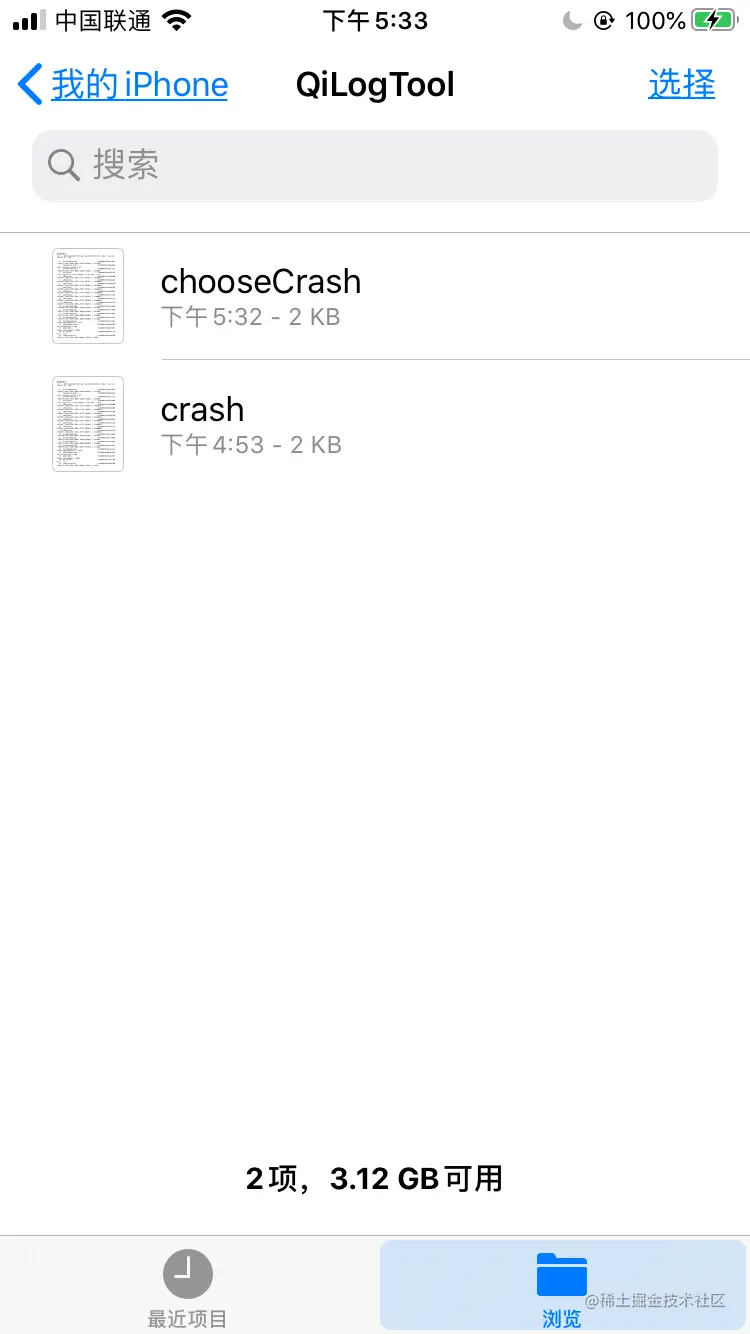Select the 浏览 tab
This screenshot has height=1334, width=750.
pos(562,1288)
